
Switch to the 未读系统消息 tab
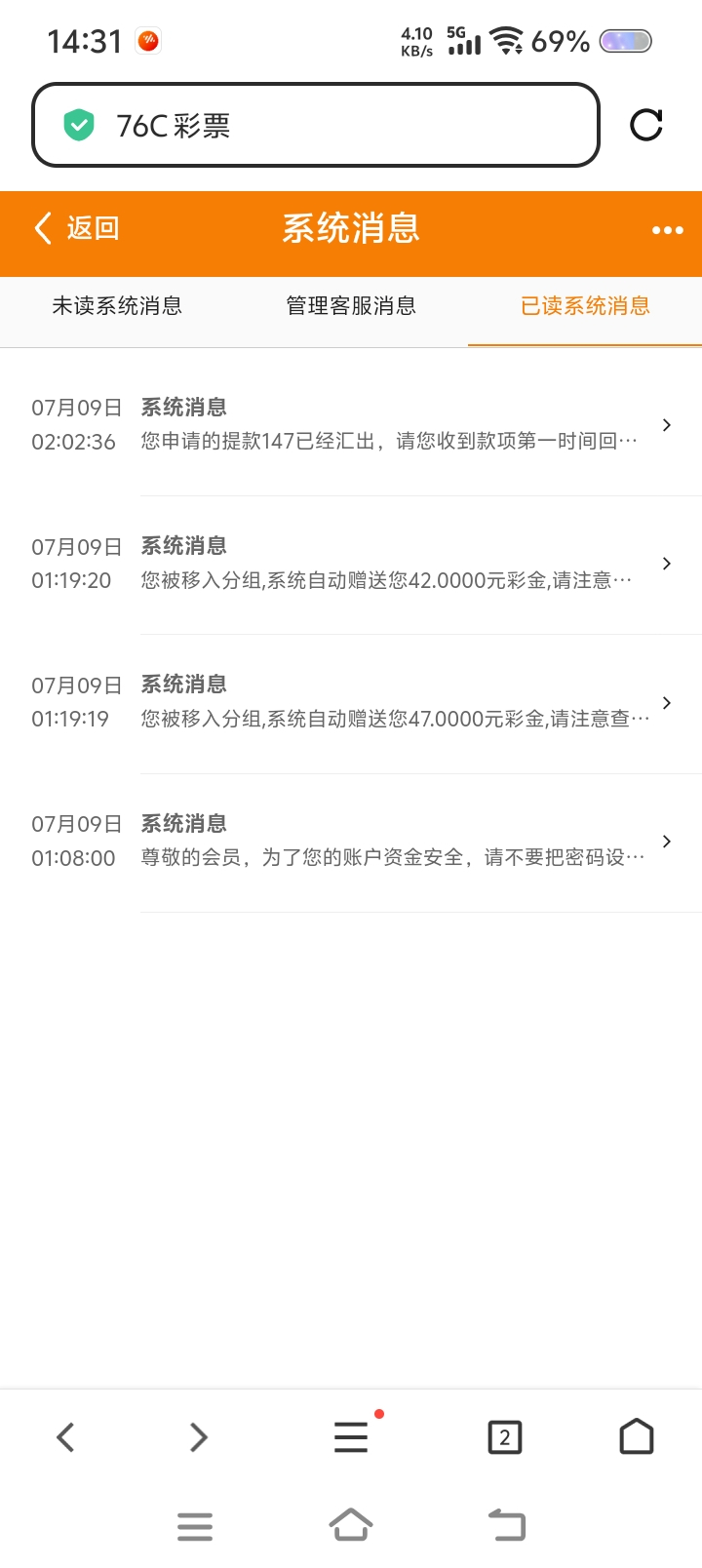pyautogui.click(x=117, y=307)
